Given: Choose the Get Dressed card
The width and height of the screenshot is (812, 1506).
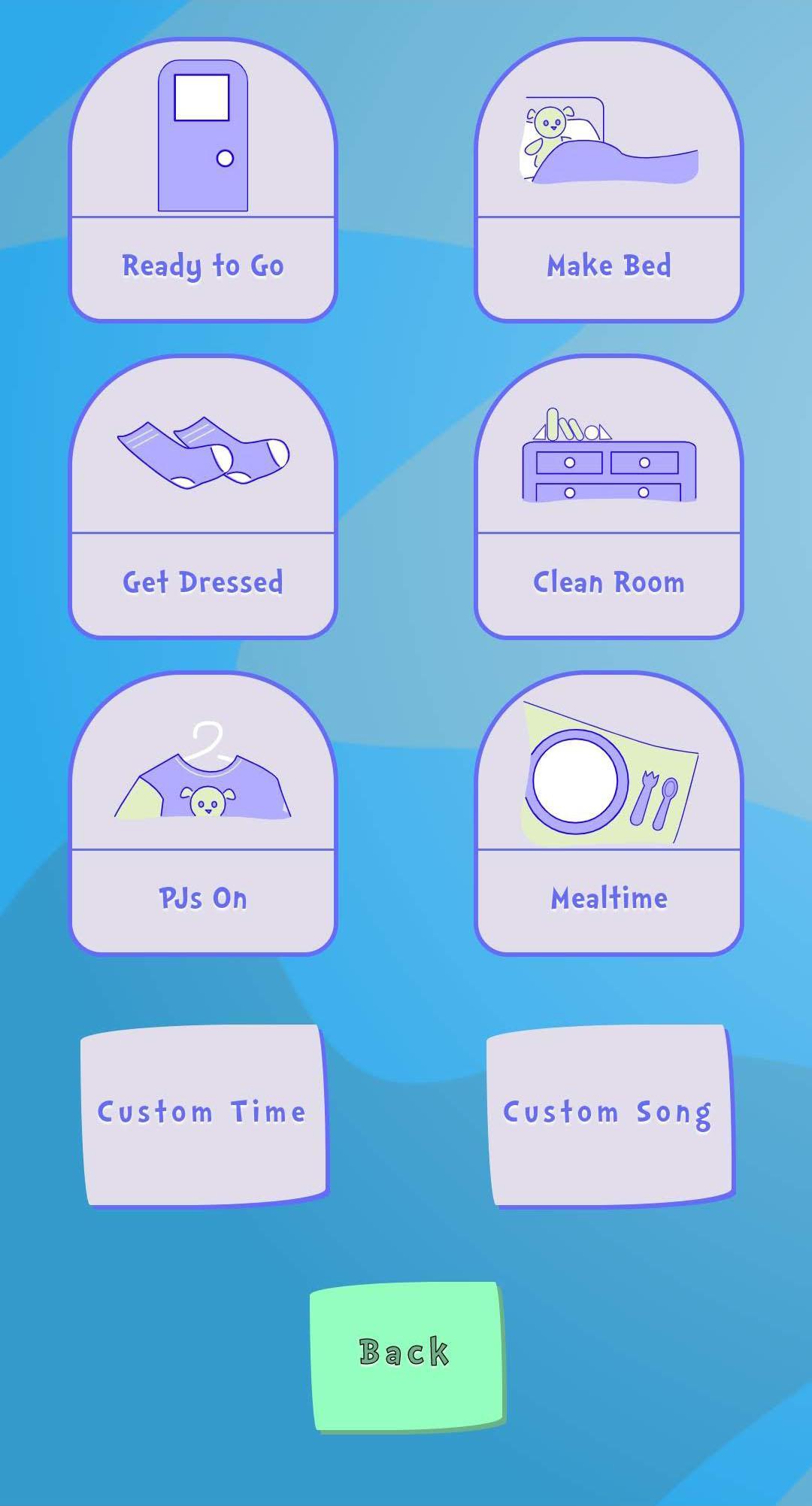Looking at the screenshot, I should pos(202,497).
